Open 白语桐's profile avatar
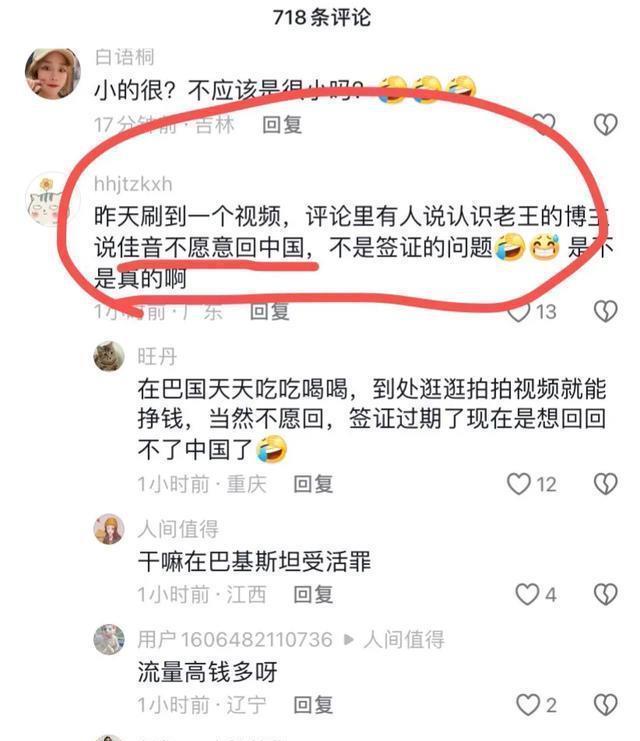 (52, 74)
